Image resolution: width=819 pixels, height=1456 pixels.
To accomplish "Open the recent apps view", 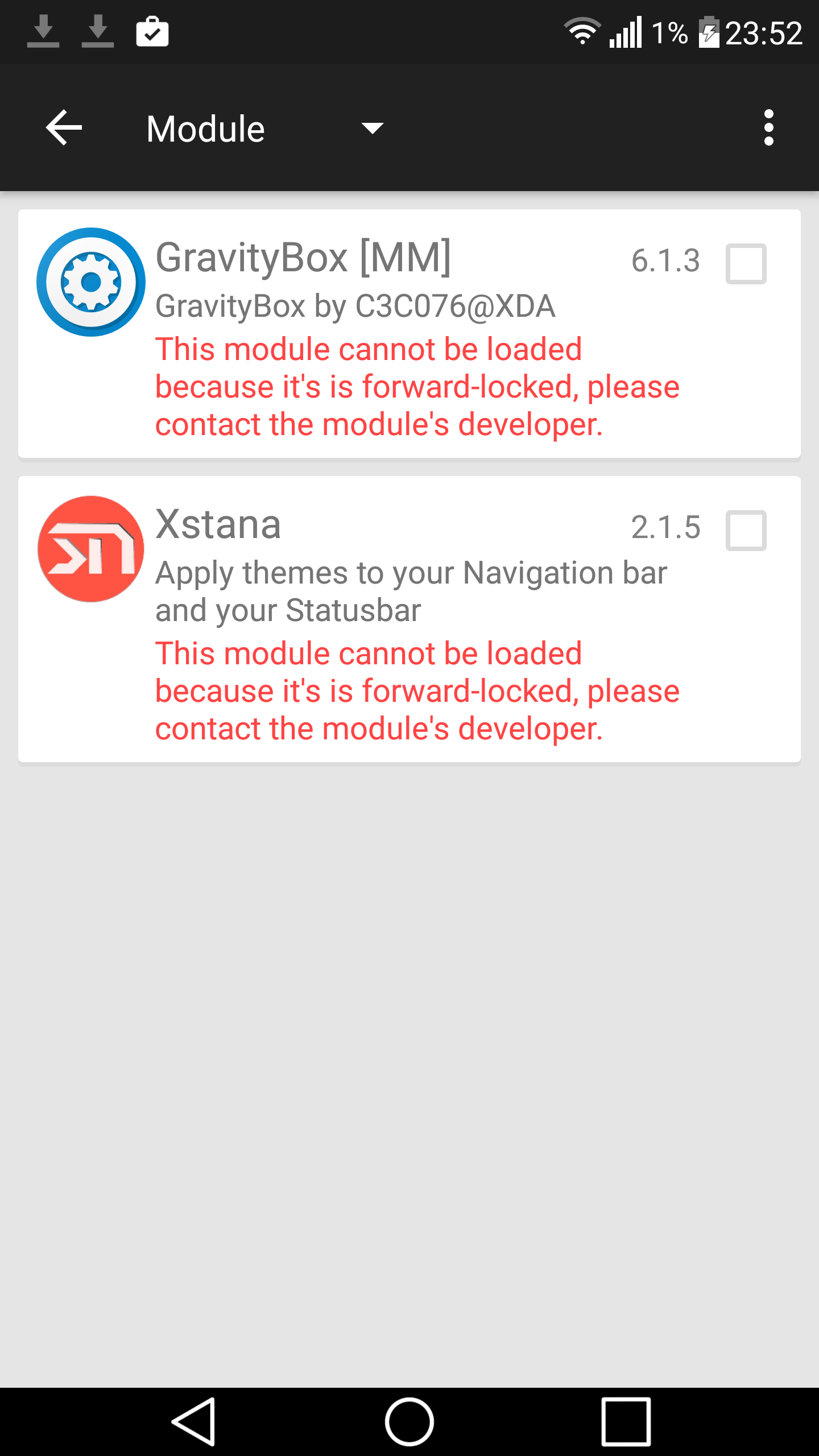I will [x=626, y=1421].
